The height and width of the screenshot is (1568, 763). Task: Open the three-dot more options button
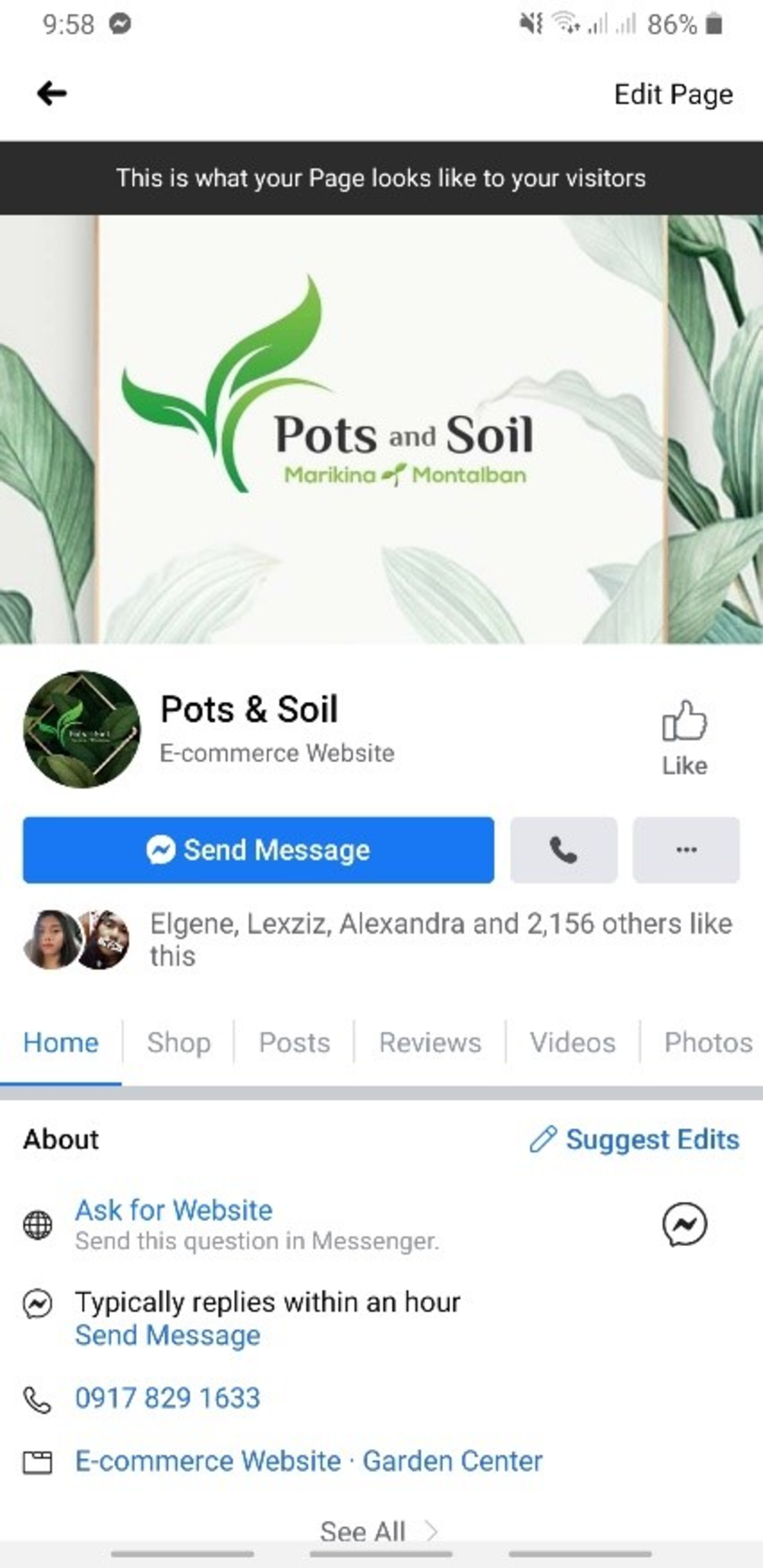tap(686, 850)
